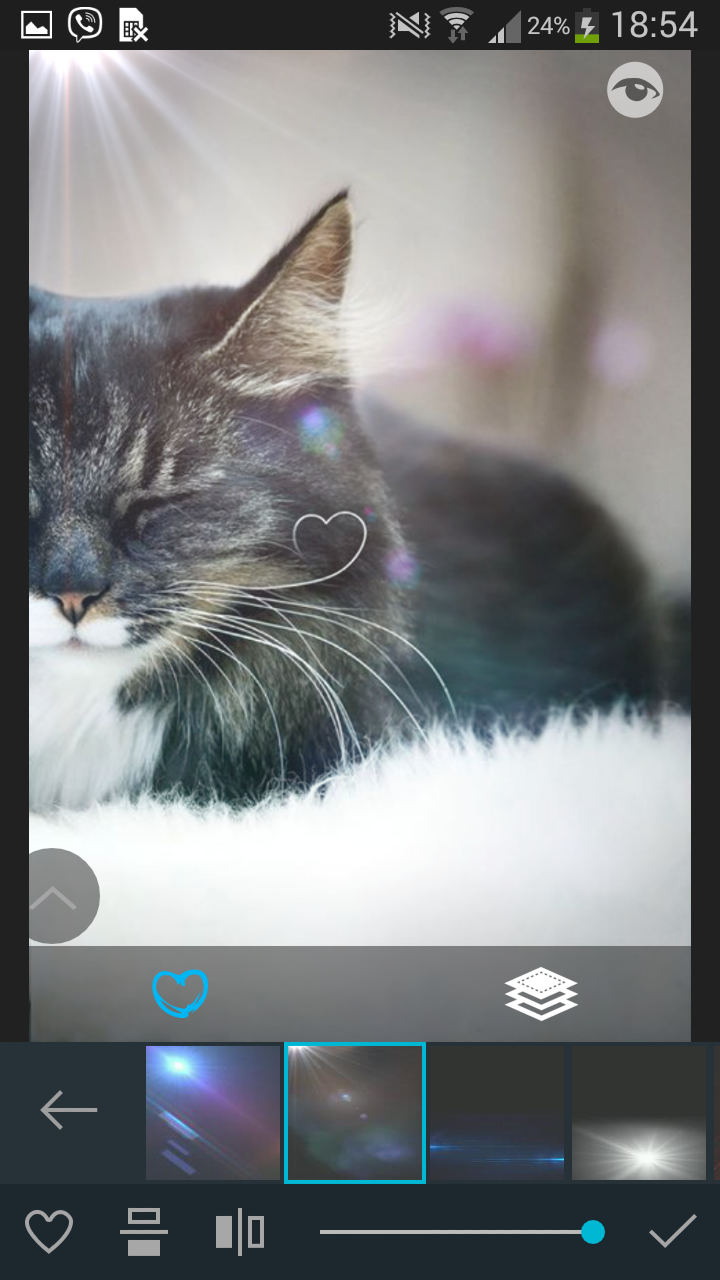The height and width of the screenshot is (1280, 720).
Task: Apply the effect with the checkmark
Action: tap(672, 1232)
